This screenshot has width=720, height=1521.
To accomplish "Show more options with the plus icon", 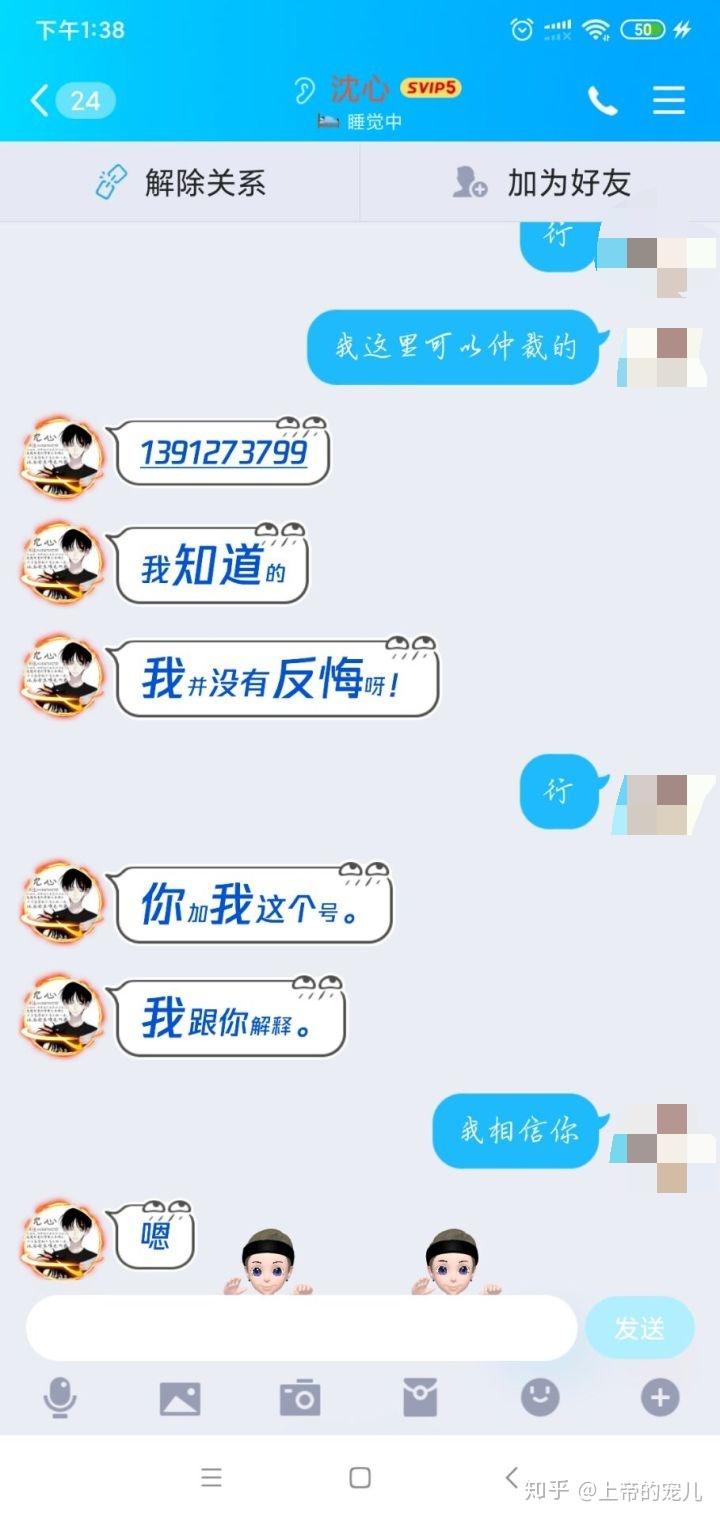I will 660,1398.
